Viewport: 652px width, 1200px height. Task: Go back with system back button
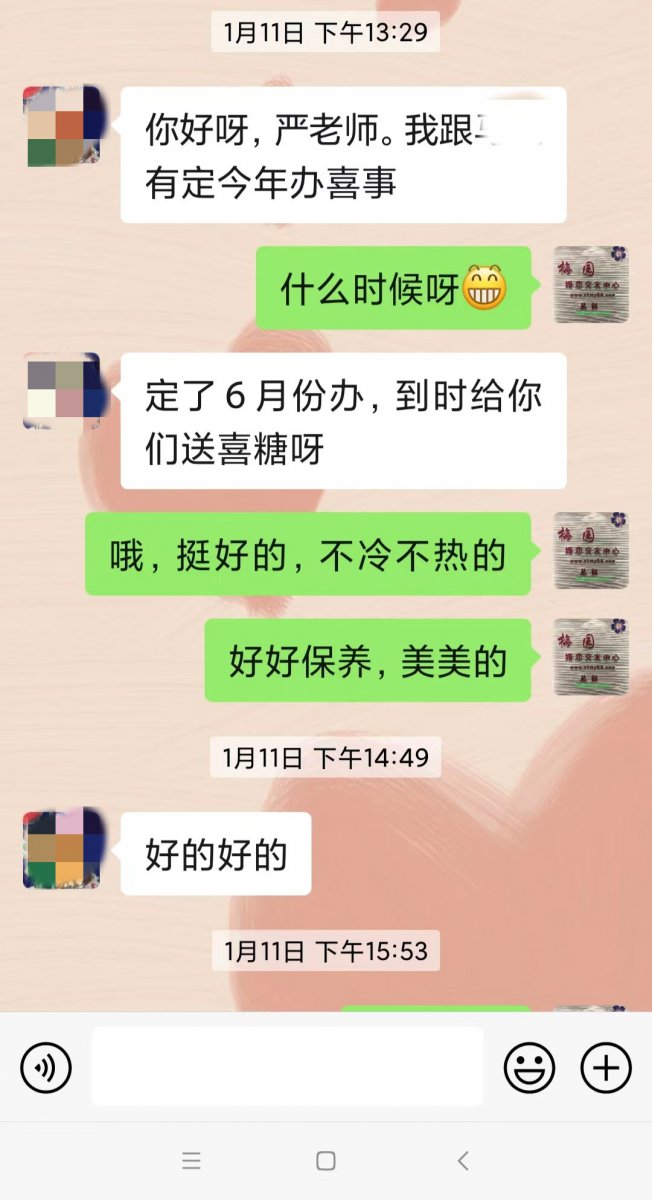pyautogui.click(x=462, y=1161)
